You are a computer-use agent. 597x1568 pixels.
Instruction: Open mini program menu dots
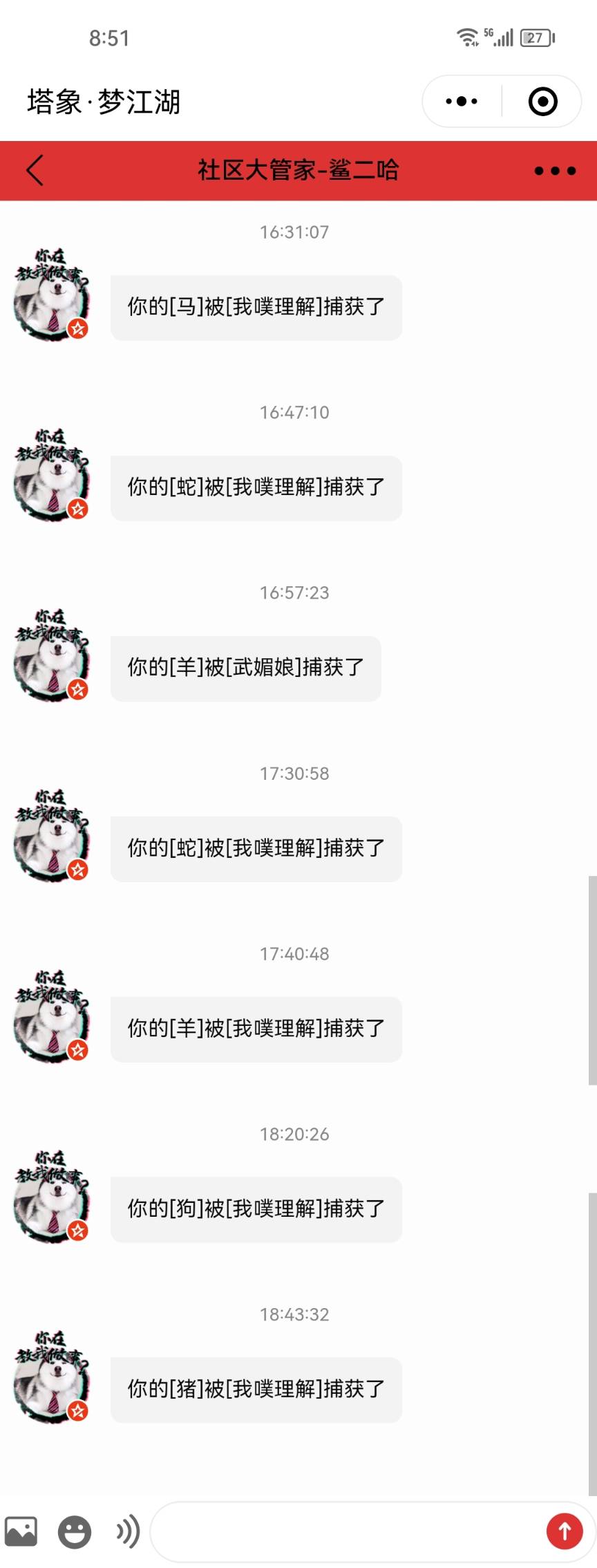[462, 102]
